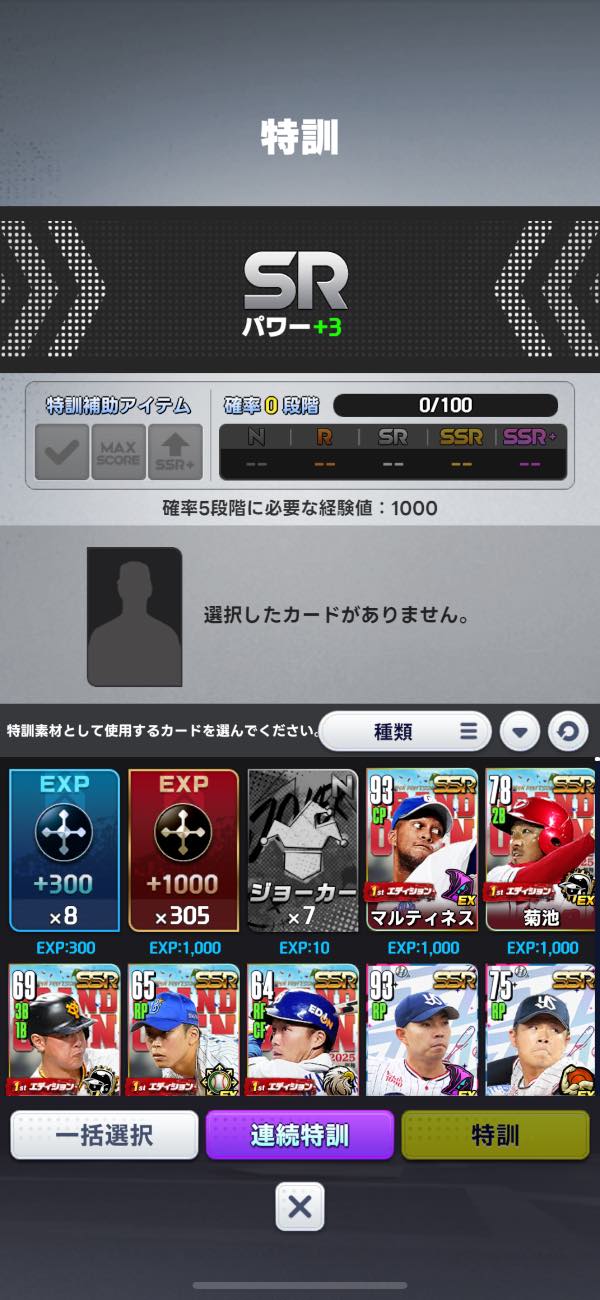Close the 特訓 screen with X

coord(300,1207)
